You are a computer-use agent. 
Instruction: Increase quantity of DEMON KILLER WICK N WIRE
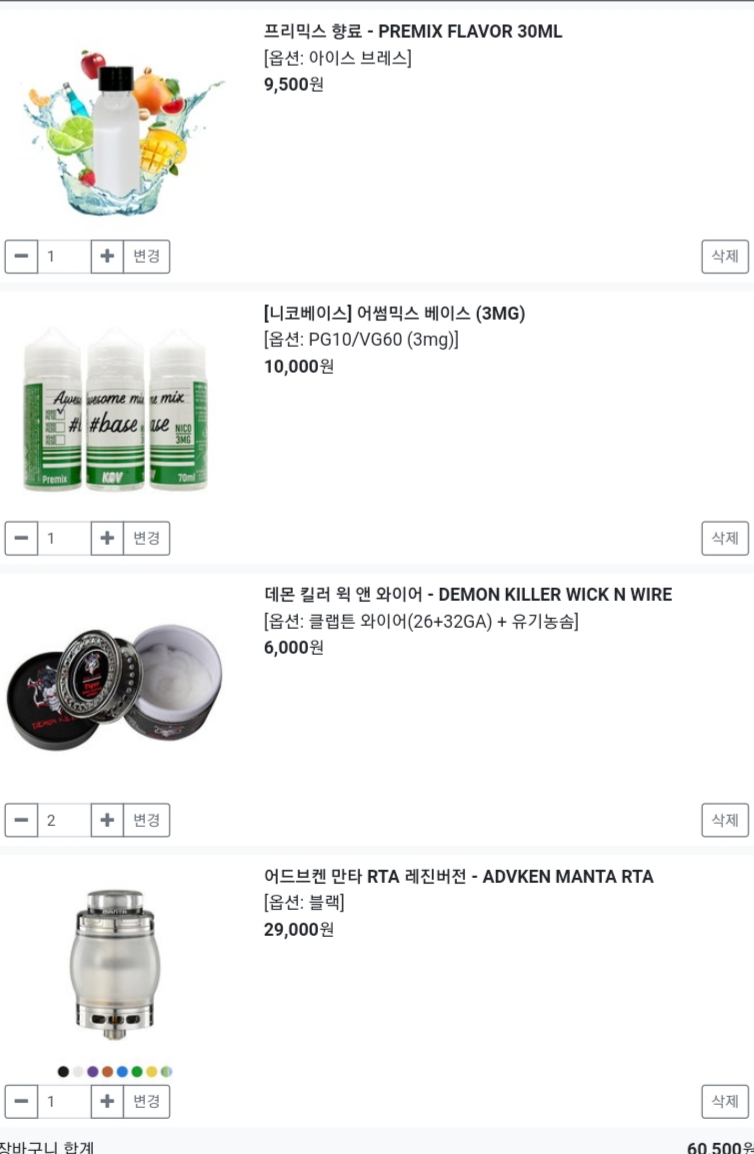click(x=107, y=820)
